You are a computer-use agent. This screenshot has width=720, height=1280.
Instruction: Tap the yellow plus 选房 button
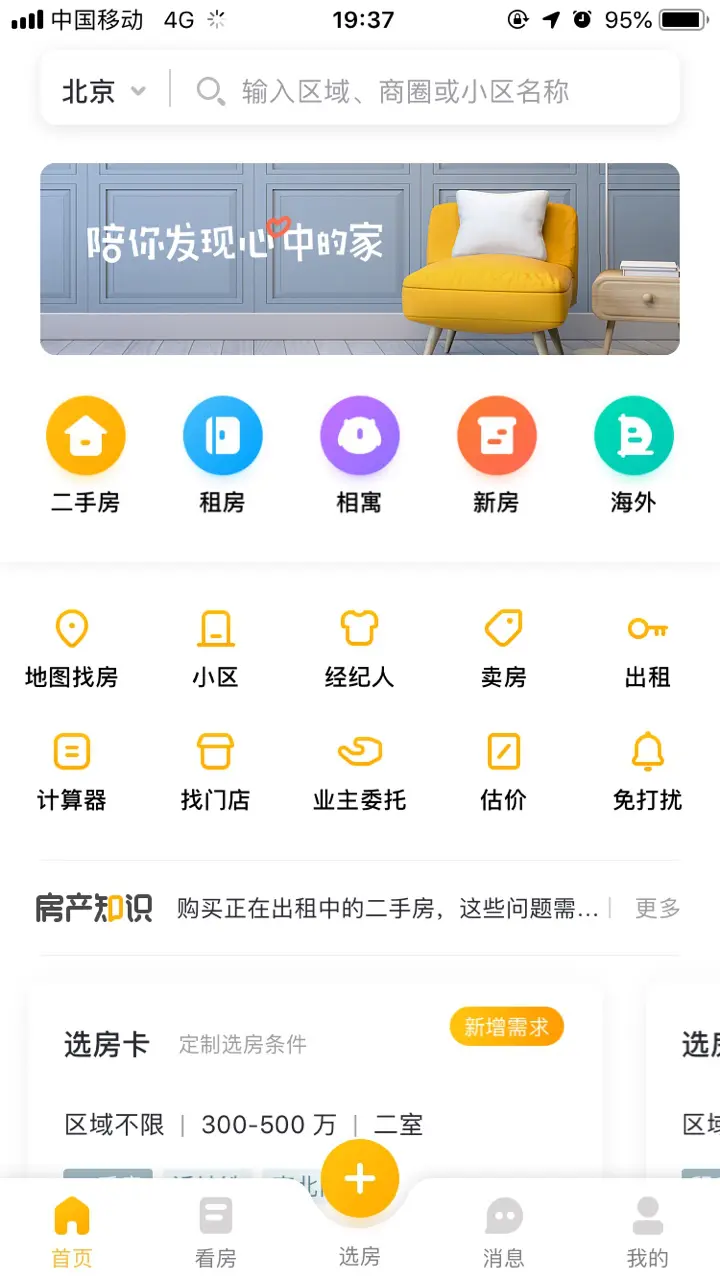[360, 1180]
